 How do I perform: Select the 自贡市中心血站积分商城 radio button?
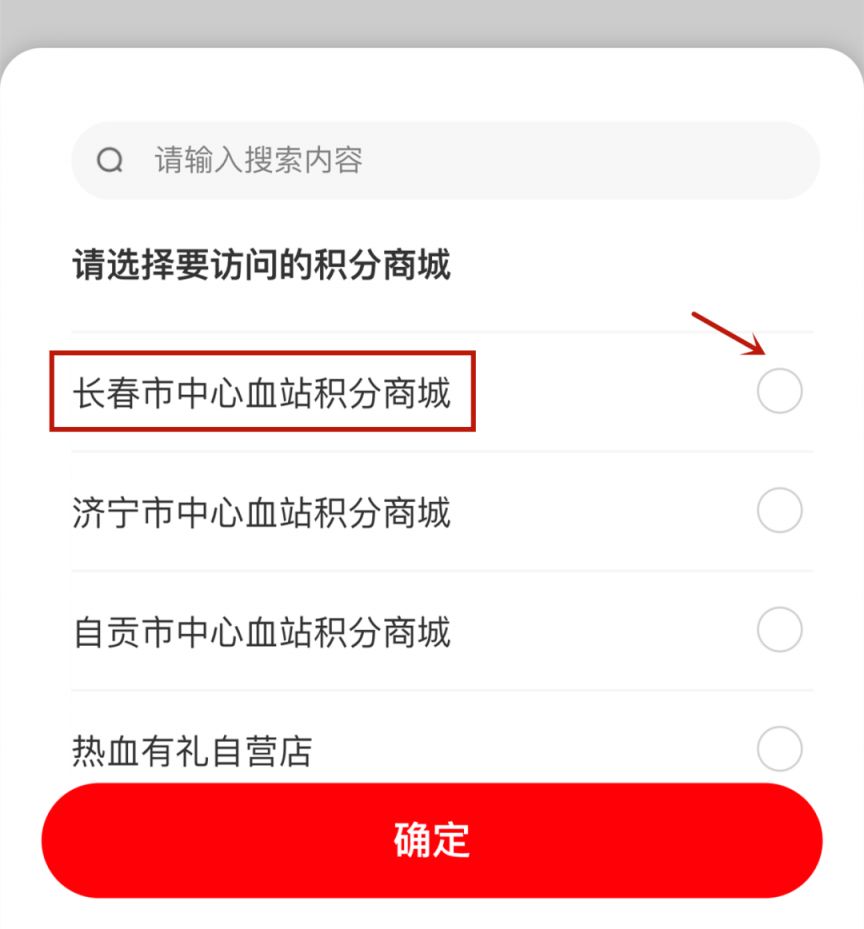tap(779, 630)
